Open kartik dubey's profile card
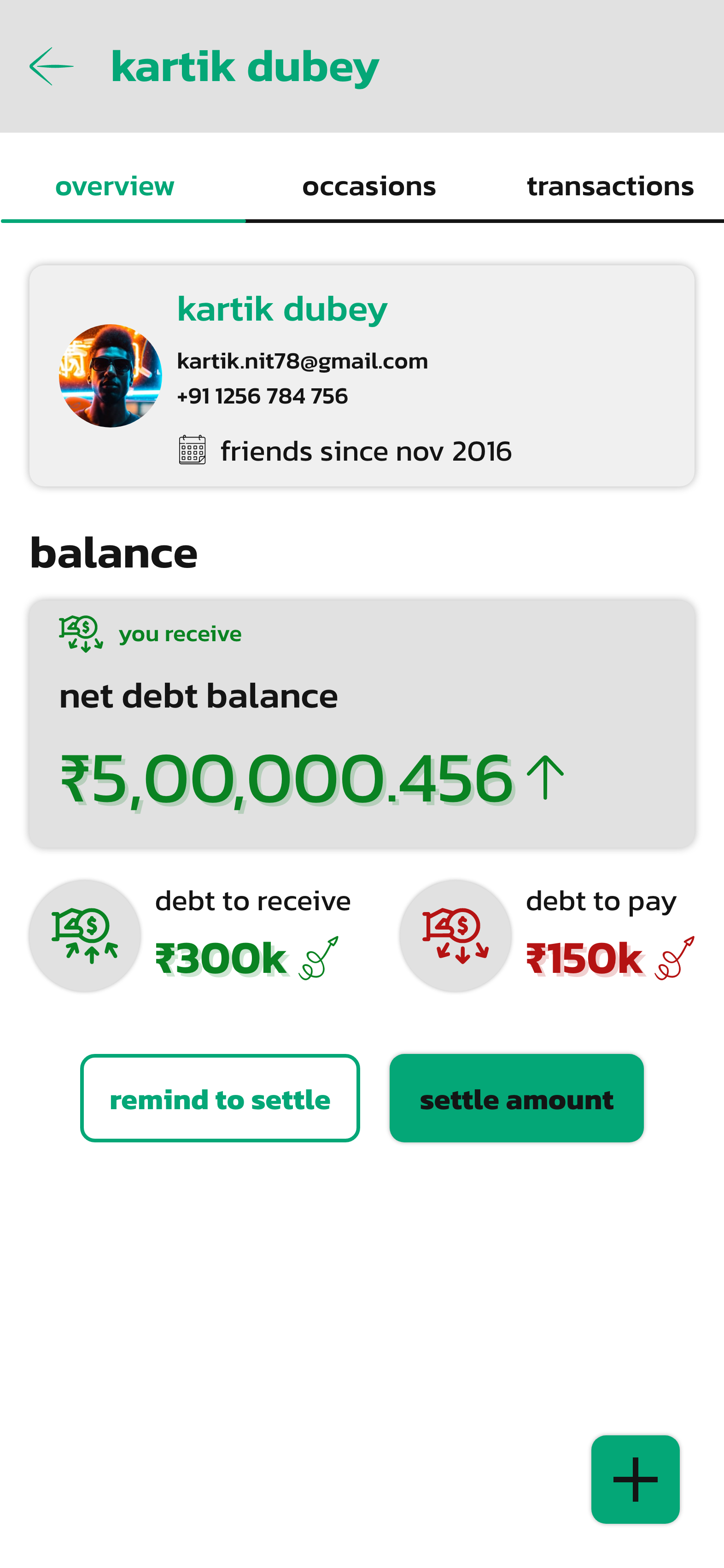724x1568 pixels. [362, 375]
